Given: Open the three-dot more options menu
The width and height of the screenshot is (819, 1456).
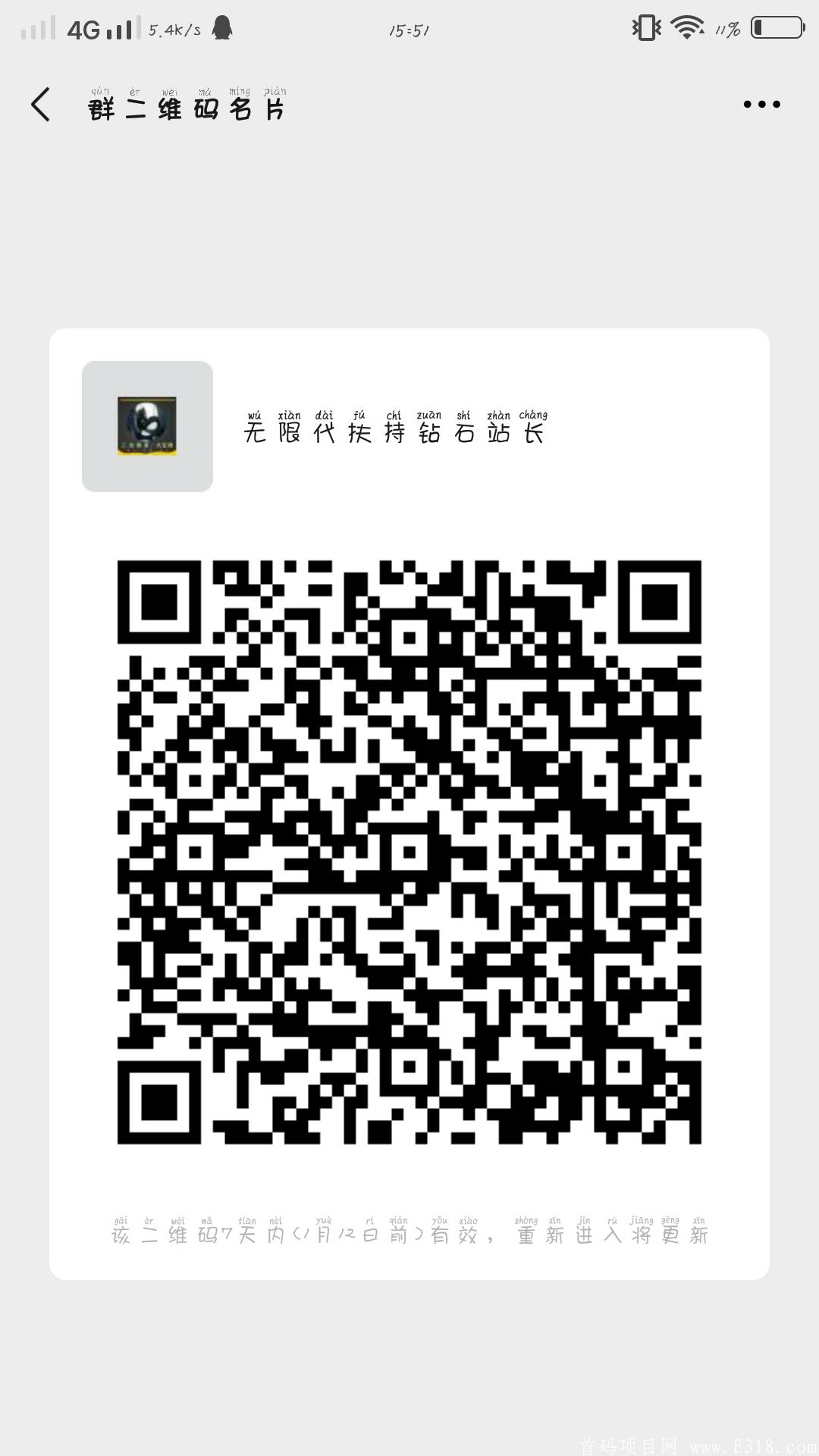Looking at the screenshot, I should (761, 104).
